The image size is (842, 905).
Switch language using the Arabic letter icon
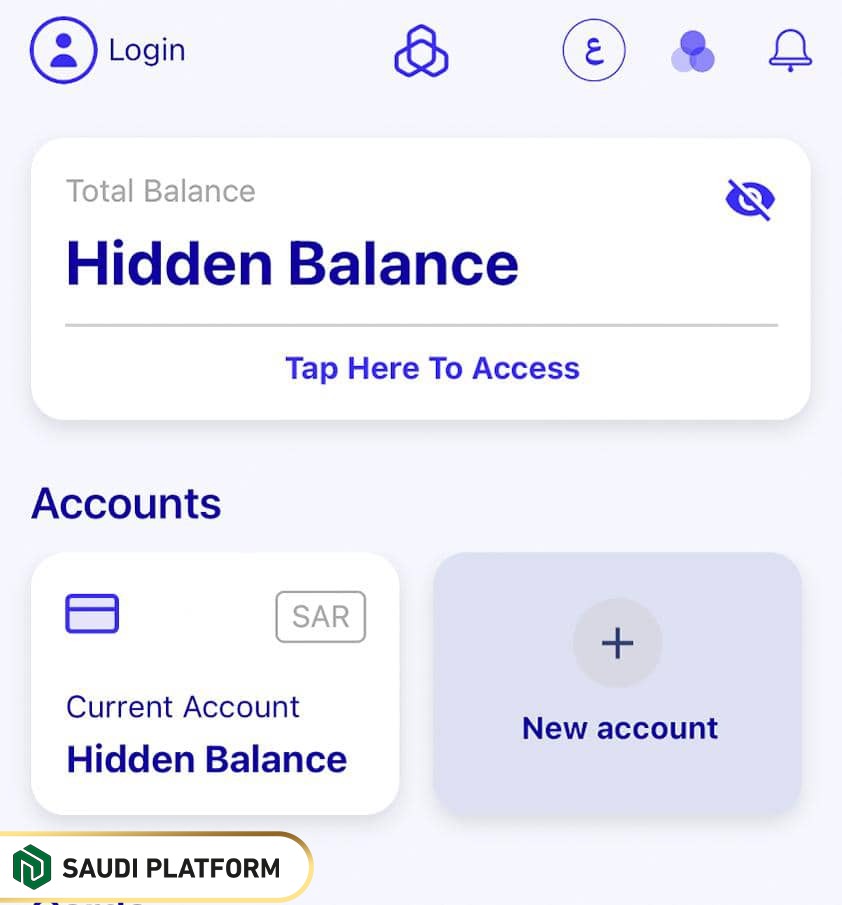(x=594, y=50)
